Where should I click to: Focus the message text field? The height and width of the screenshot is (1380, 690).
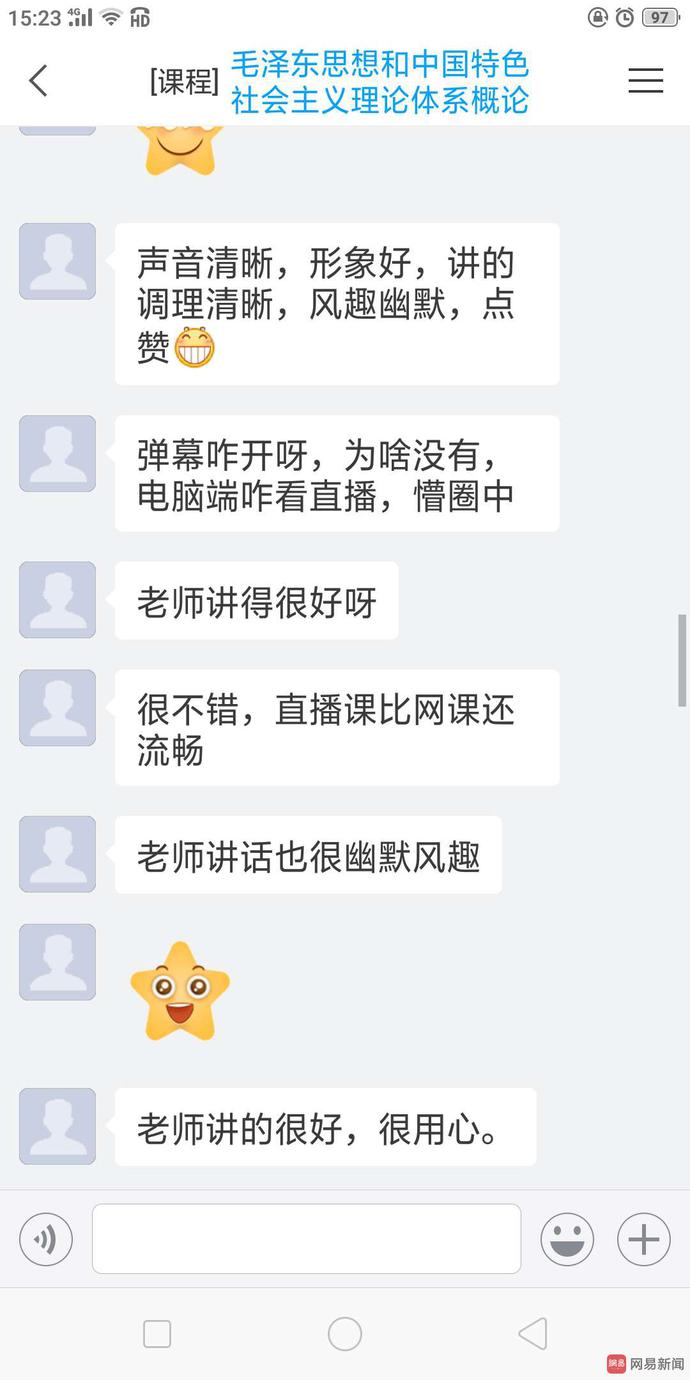(306, 1239)
